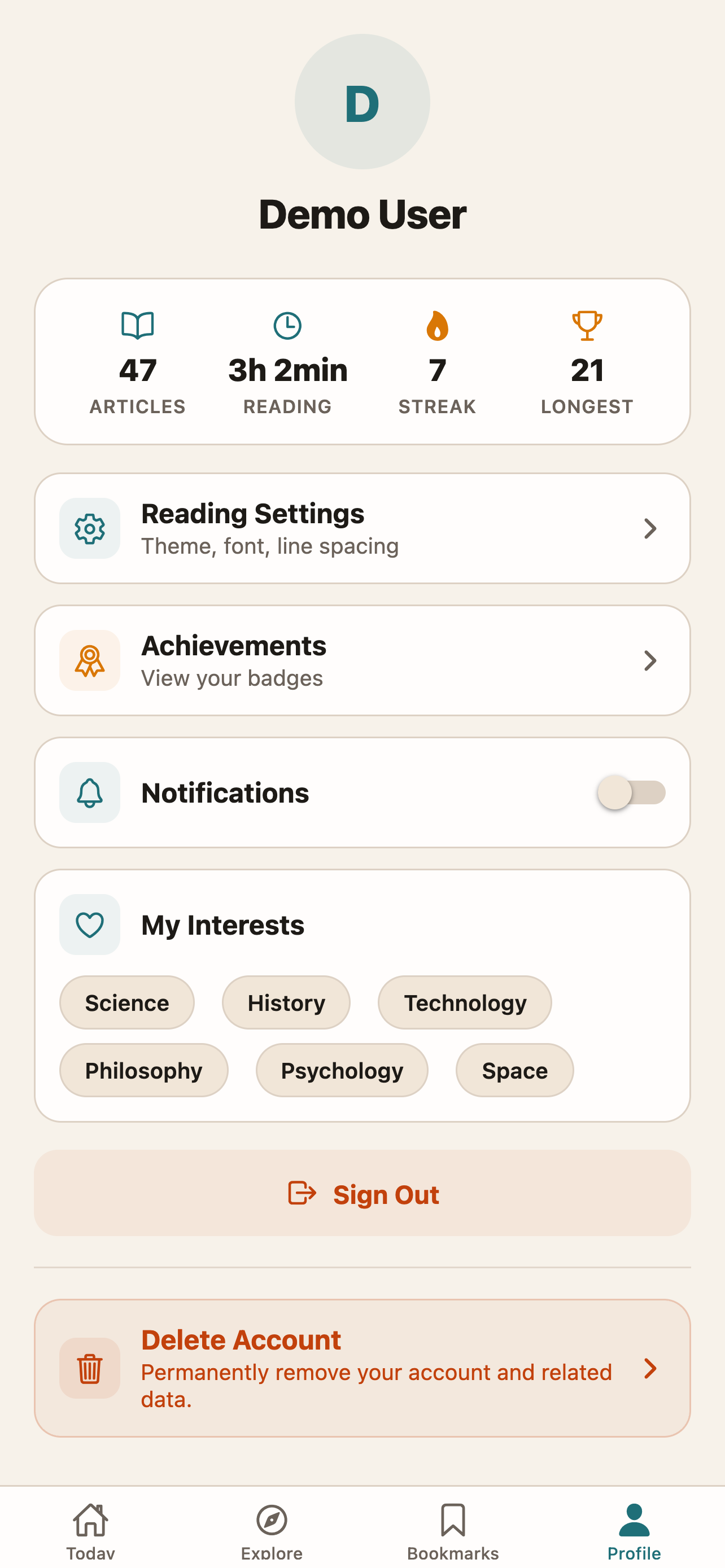
Task: Tap the Psychology interest chip
Action: click(342, 1070)
